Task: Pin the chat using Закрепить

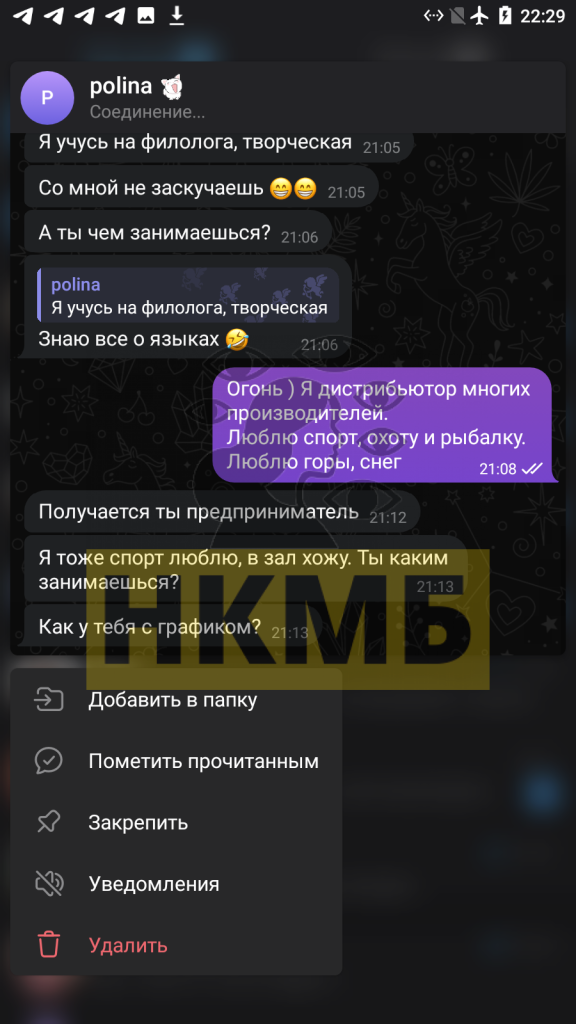Action: click(x=176, y=823)
